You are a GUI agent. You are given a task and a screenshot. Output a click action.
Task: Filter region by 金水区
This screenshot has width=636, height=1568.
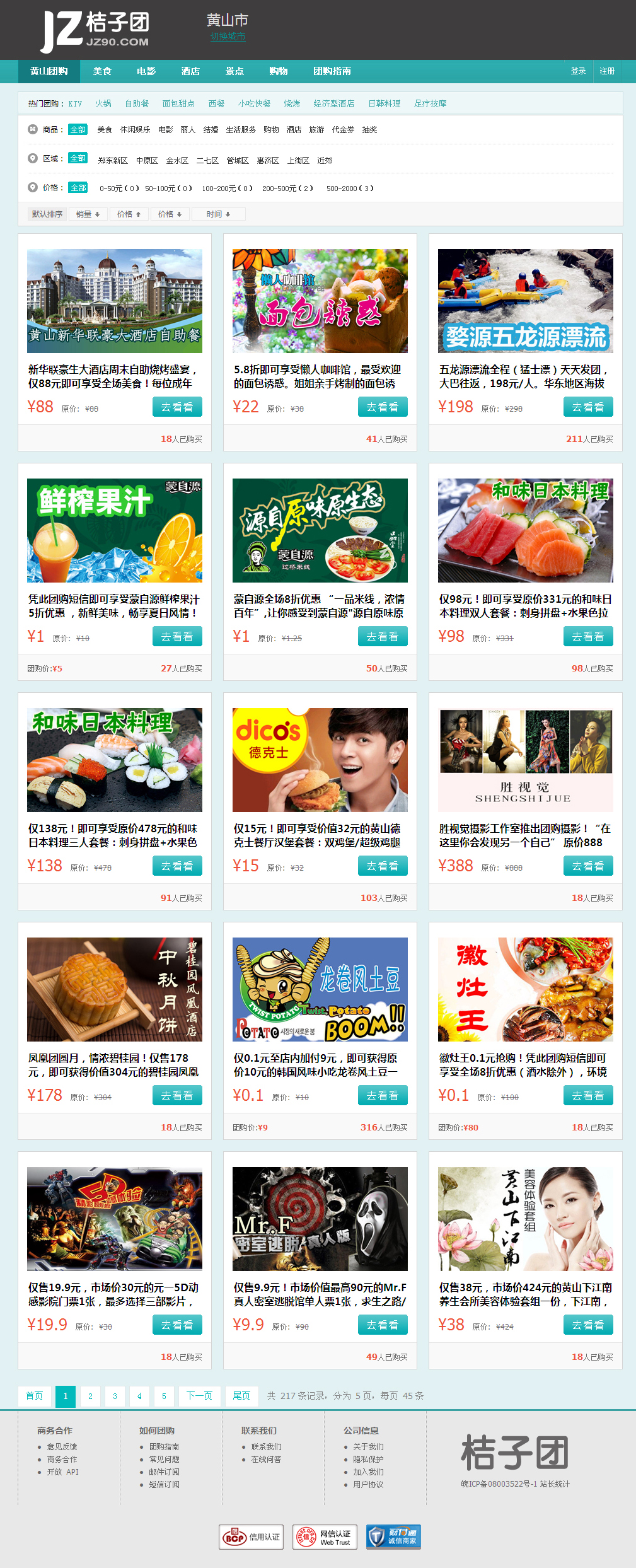177,161
